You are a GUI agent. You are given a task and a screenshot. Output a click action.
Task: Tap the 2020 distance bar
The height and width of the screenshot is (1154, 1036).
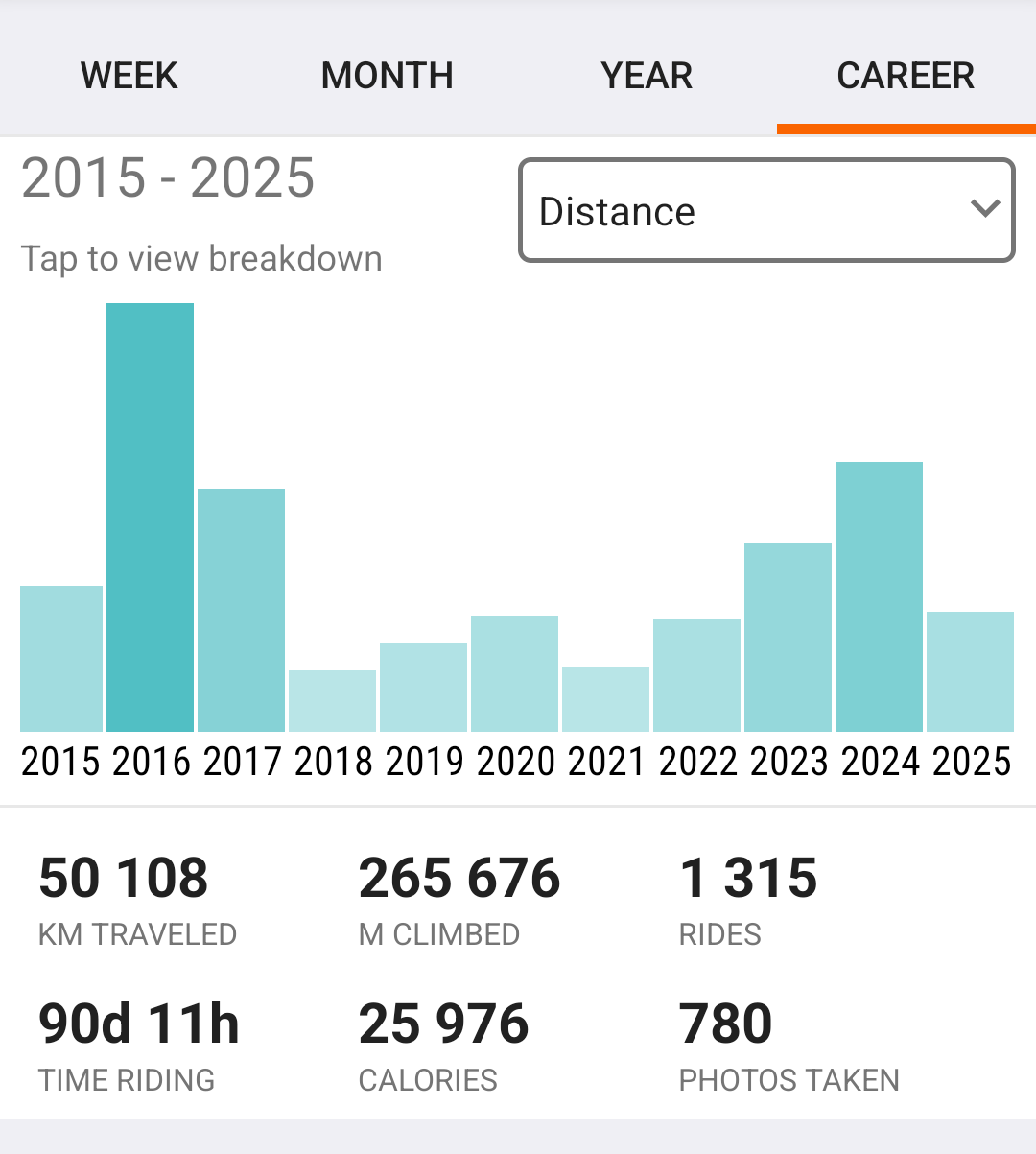tap(514, 674)
